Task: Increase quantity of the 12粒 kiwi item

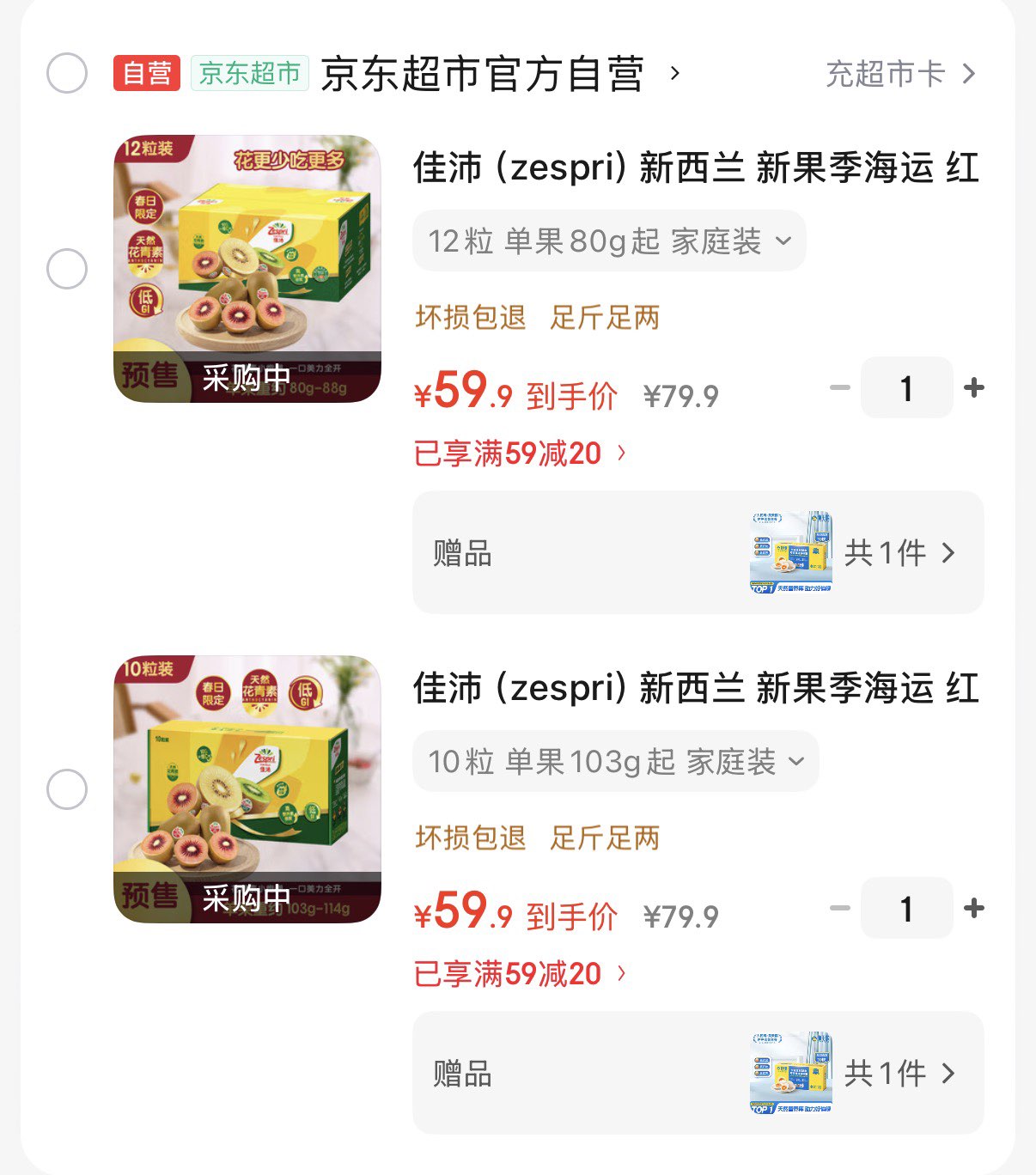Action: point(974,388)
